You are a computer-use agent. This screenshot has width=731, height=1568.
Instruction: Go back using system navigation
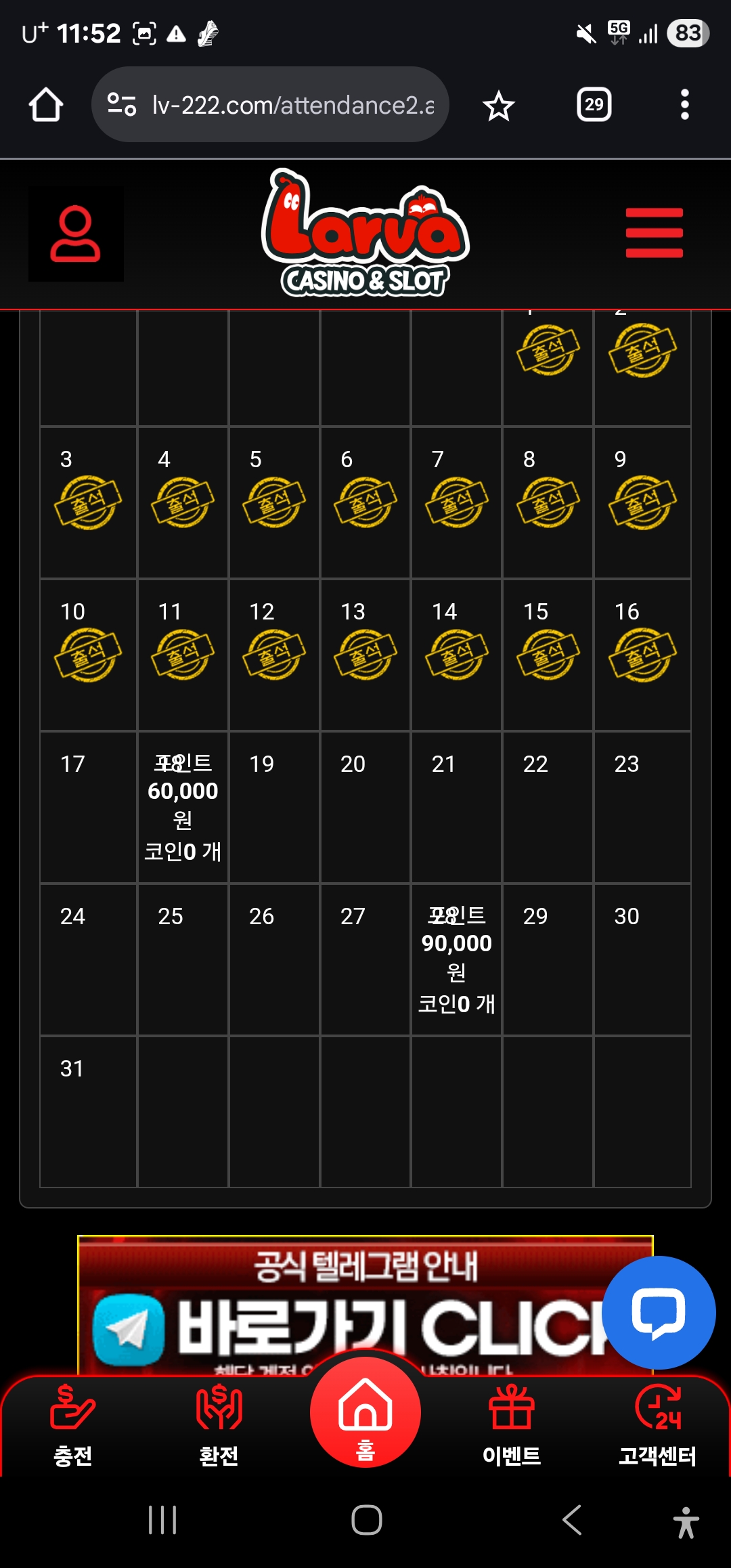[x=572, y=1521]
